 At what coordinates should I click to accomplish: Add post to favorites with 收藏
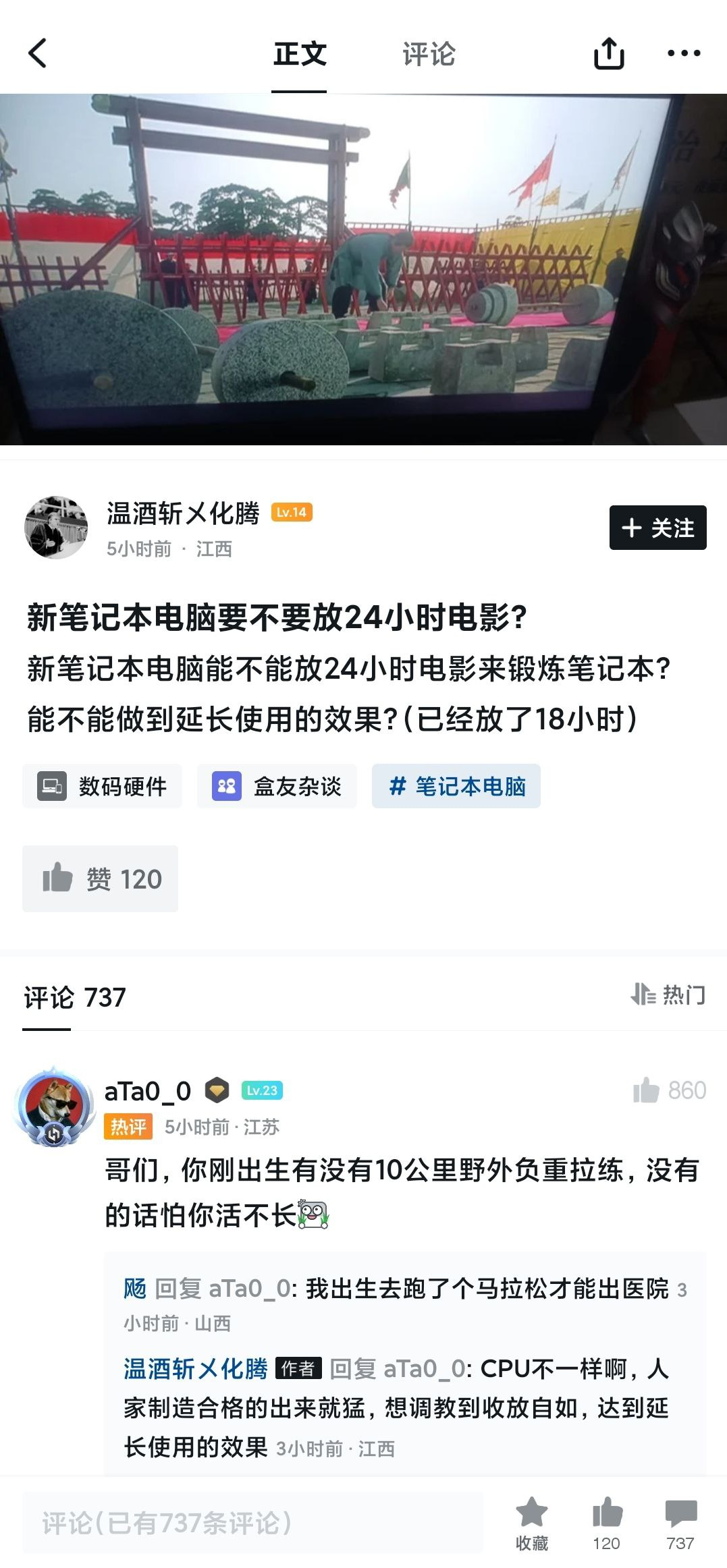coord(532,1523)
